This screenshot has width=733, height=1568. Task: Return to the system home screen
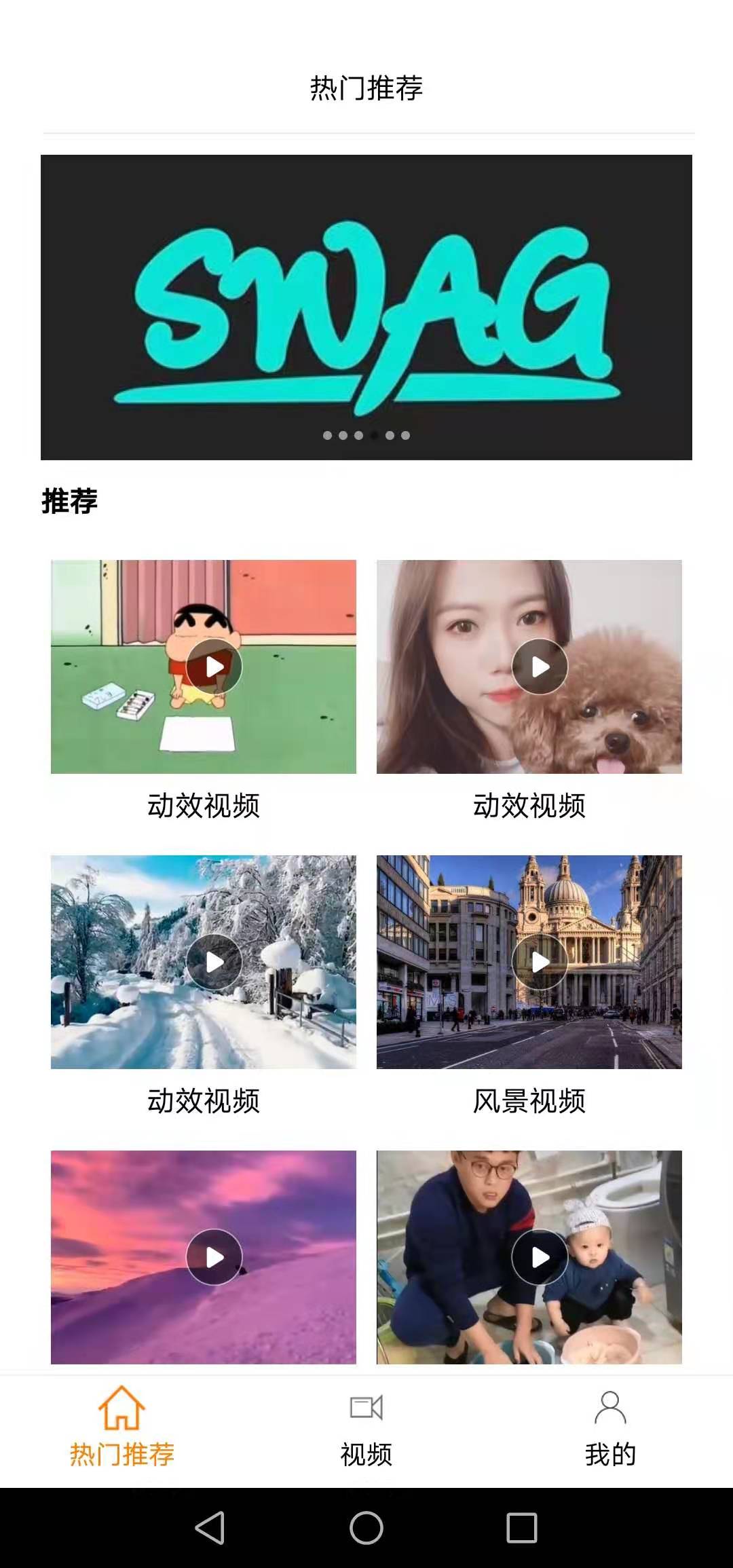tap(366, 1528)
